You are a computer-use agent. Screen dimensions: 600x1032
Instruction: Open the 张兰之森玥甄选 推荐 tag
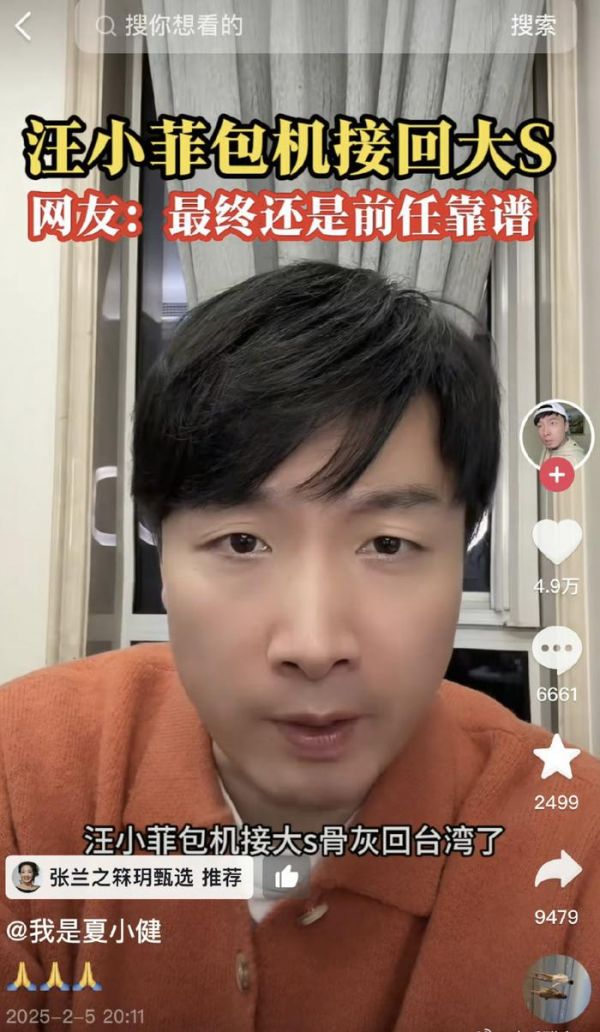coord(128,877)
